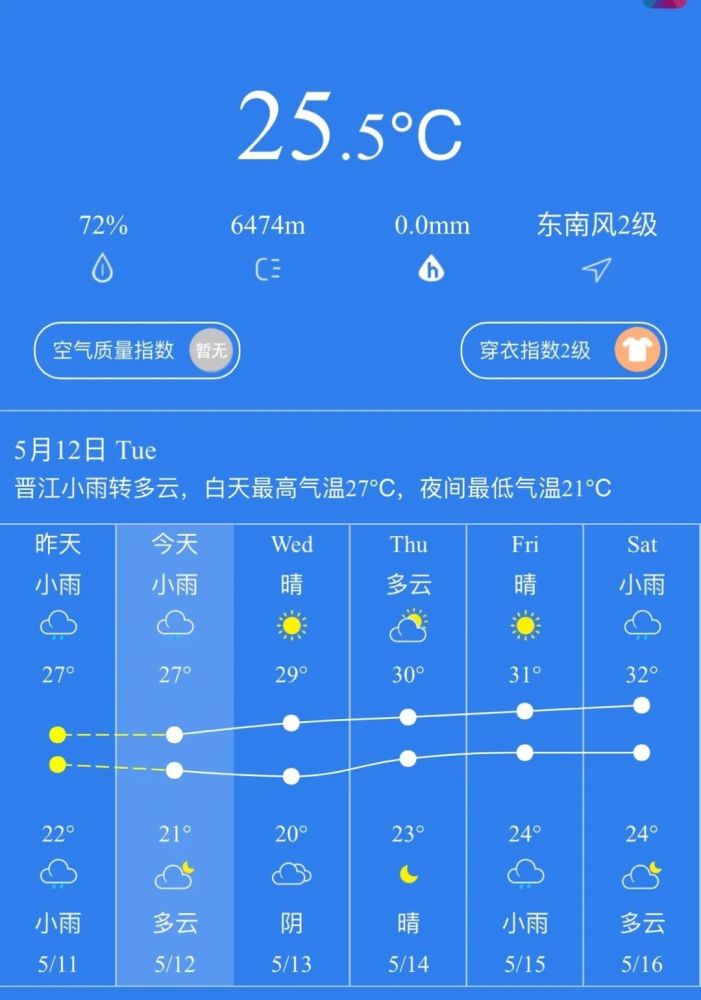Select the 昨天 5/11 forecast column
This screenshot has width=701, height=1000.
pos(58,752)
